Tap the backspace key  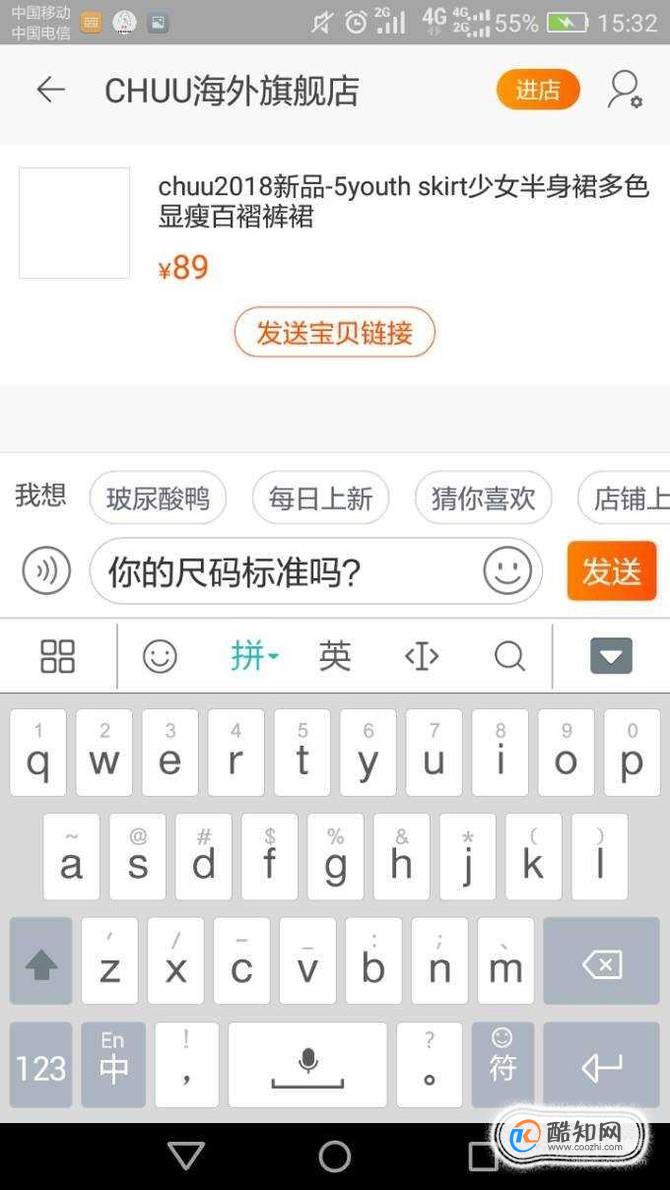(x=601, y=965)
